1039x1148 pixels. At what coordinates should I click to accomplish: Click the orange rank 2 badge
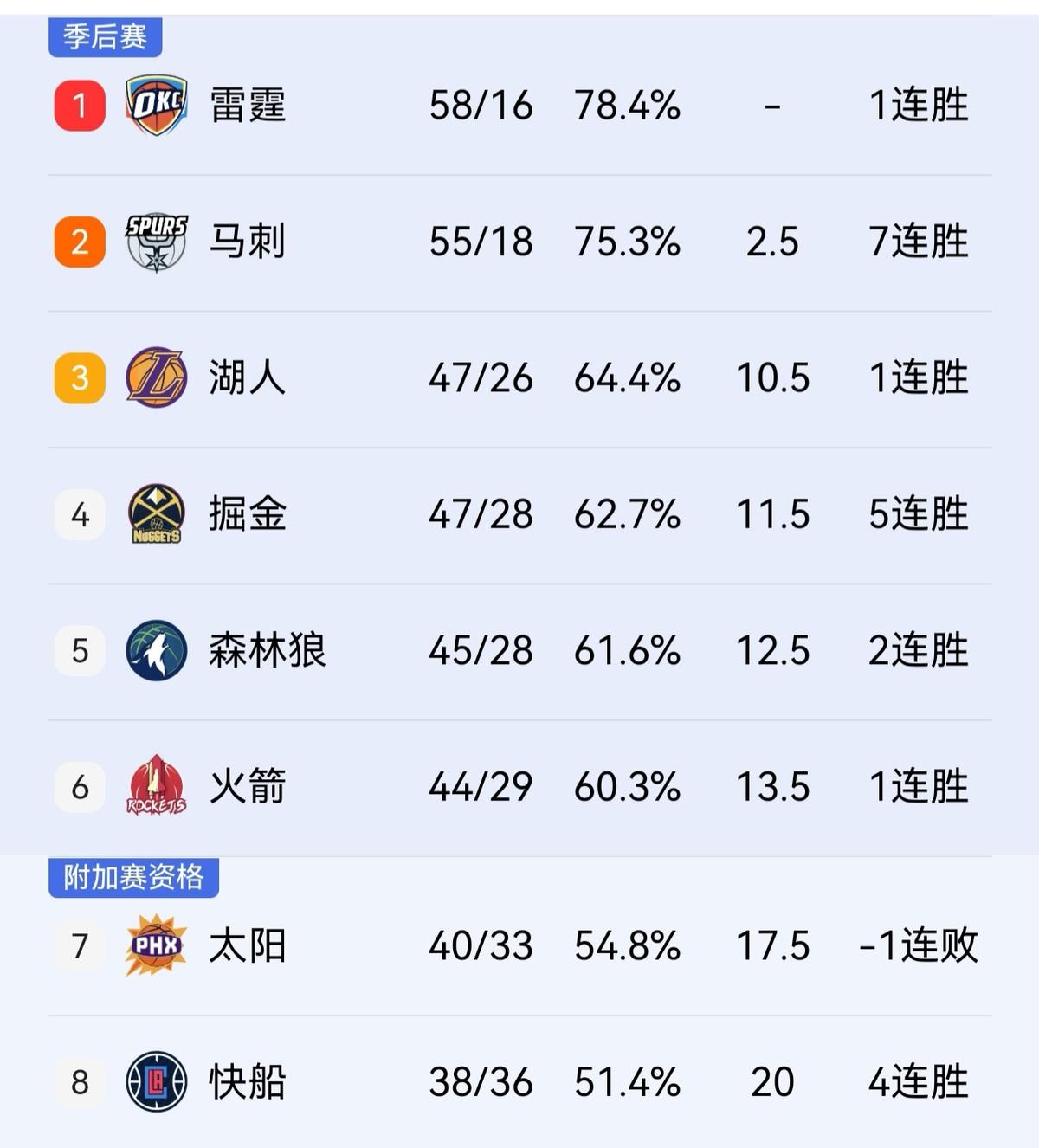click(x=79, y=242)
